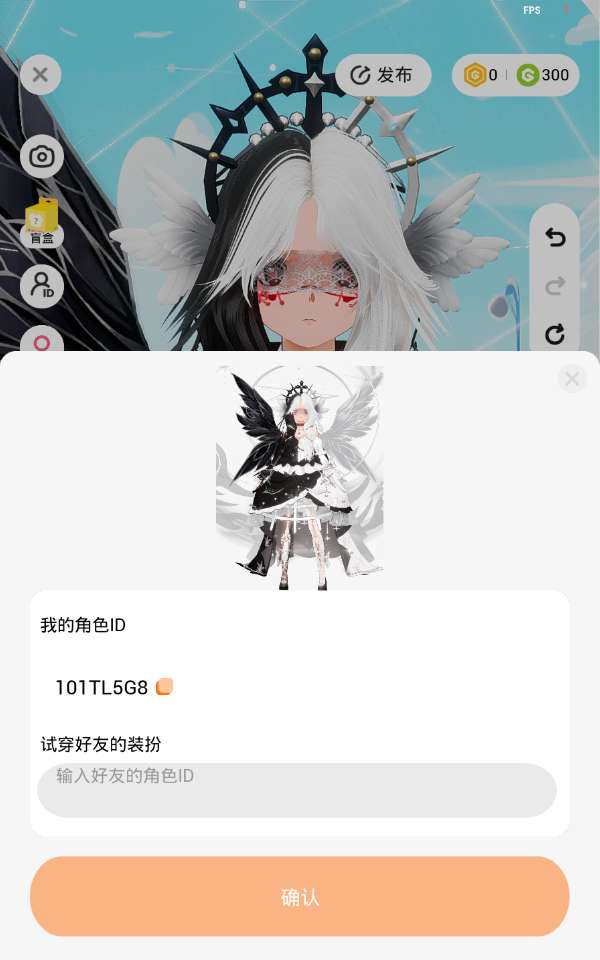The image size is (600, 960).
Task: Enter a friend's ID in the 输入好友的角色ID field
Action: (297, 790)
